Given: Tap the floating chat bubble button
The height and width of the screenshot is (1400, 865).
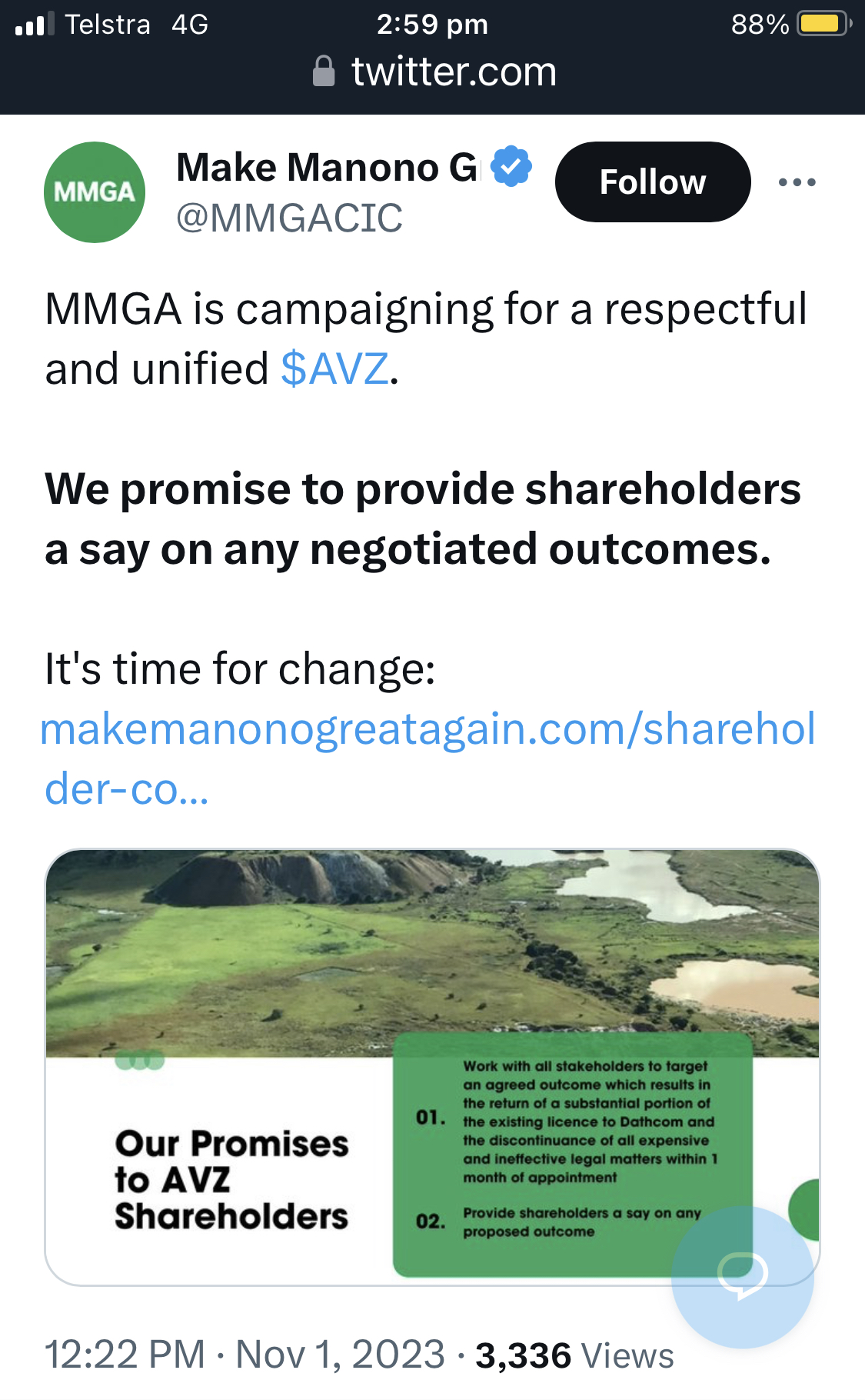Looking at the screenshot, I should pos(742,1276).
